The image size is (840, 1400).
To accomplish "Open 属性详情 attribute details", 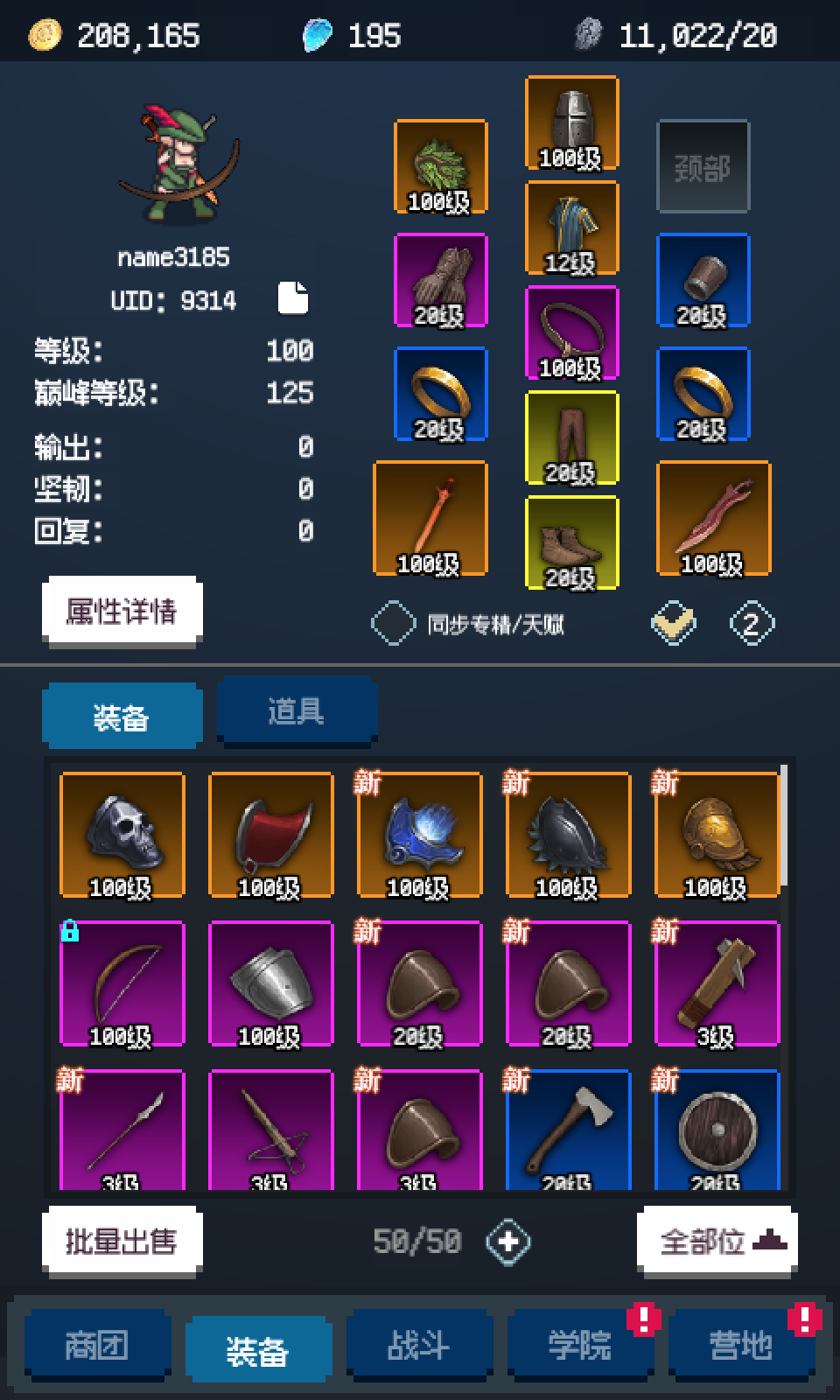I will tap(122, 611).
